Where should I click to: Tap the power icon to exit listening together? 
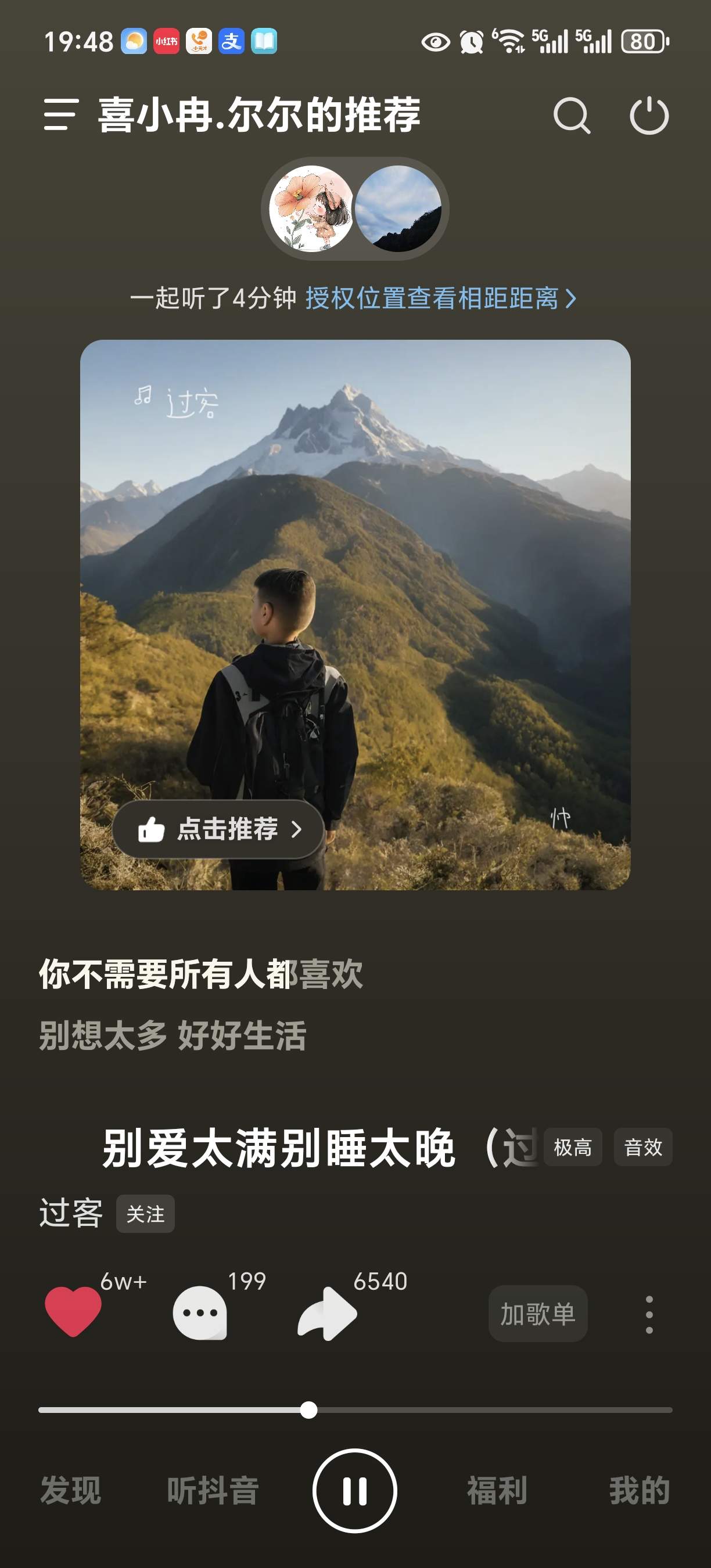click(649, 115)
